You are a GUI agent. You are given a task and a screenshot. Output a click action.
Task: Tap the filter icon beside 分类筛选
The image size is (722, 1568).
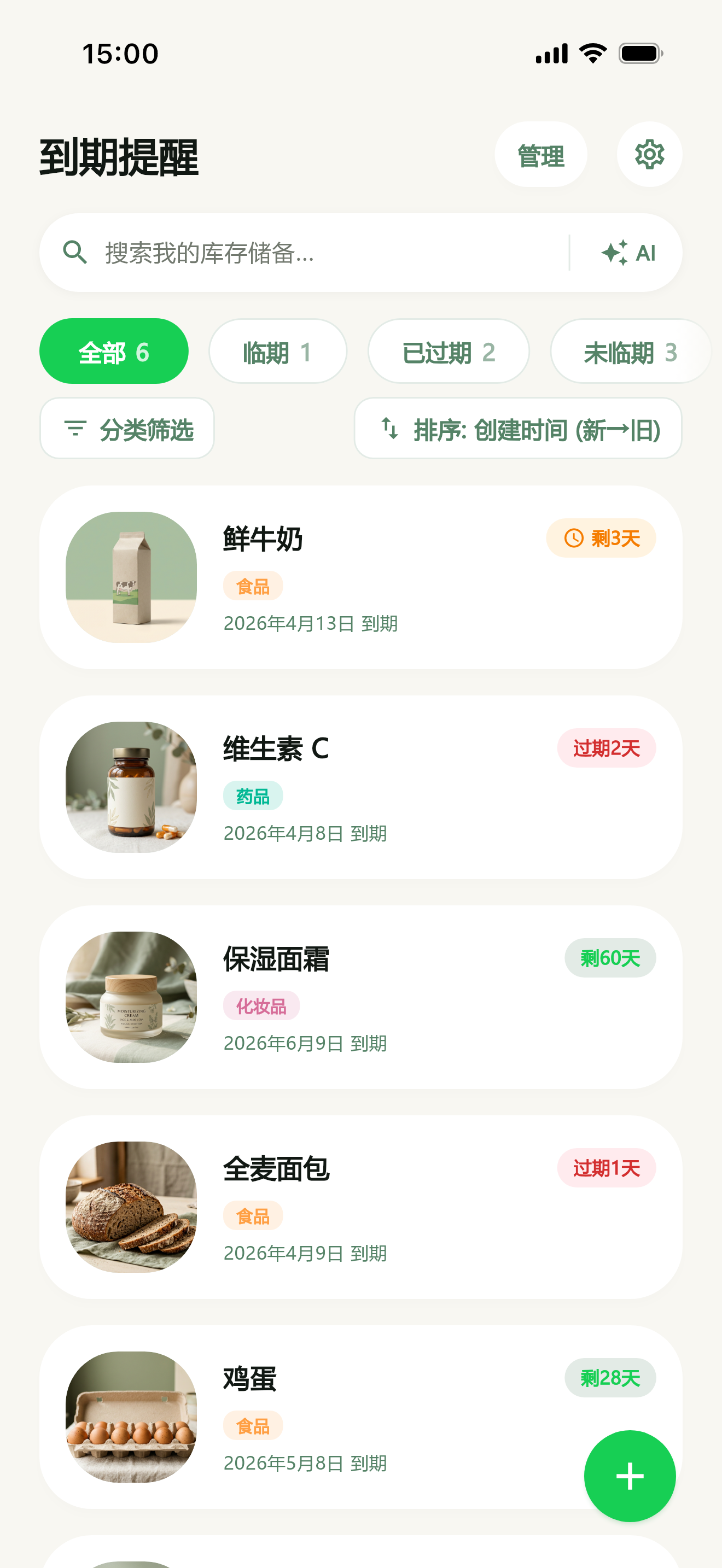(x=74, y=429)
